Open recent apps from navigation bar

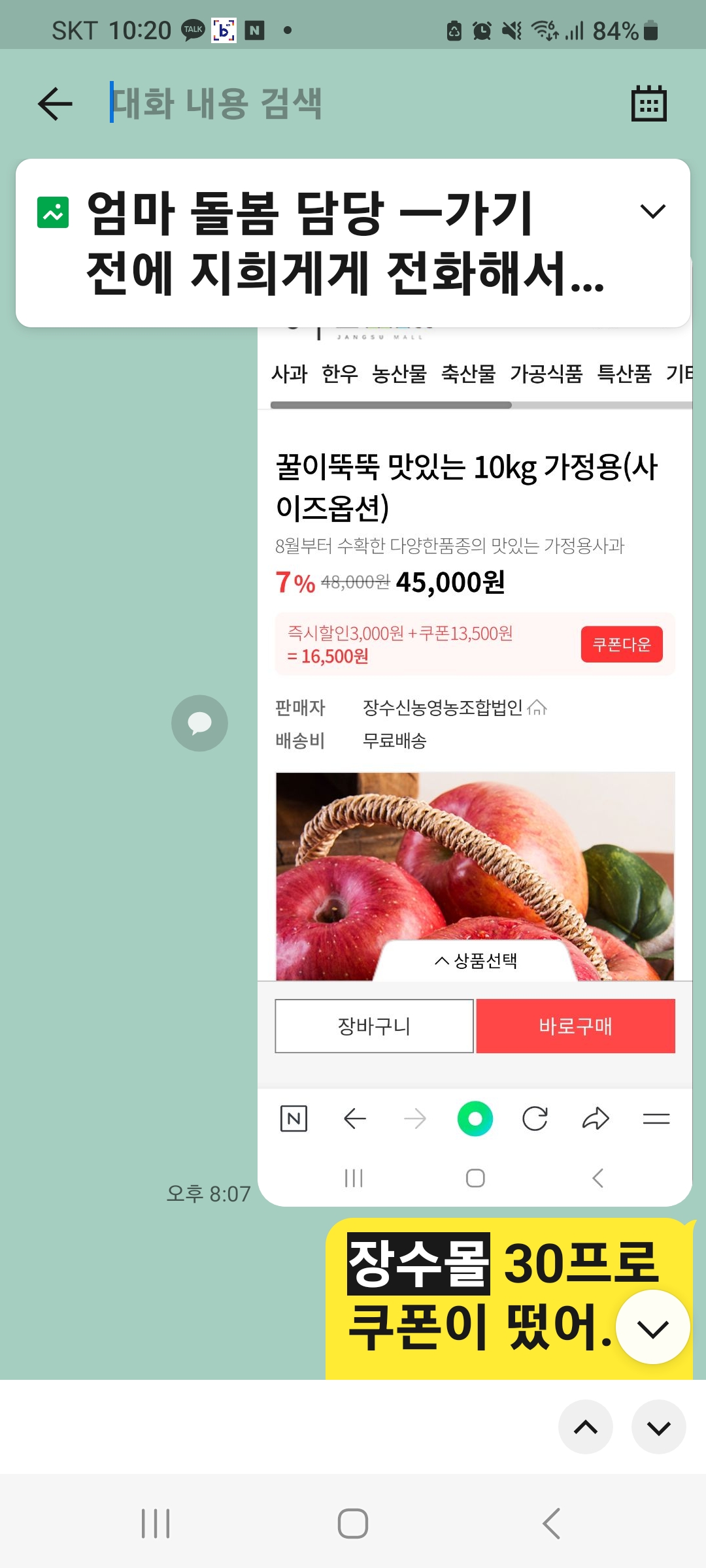coord(156,1524)
